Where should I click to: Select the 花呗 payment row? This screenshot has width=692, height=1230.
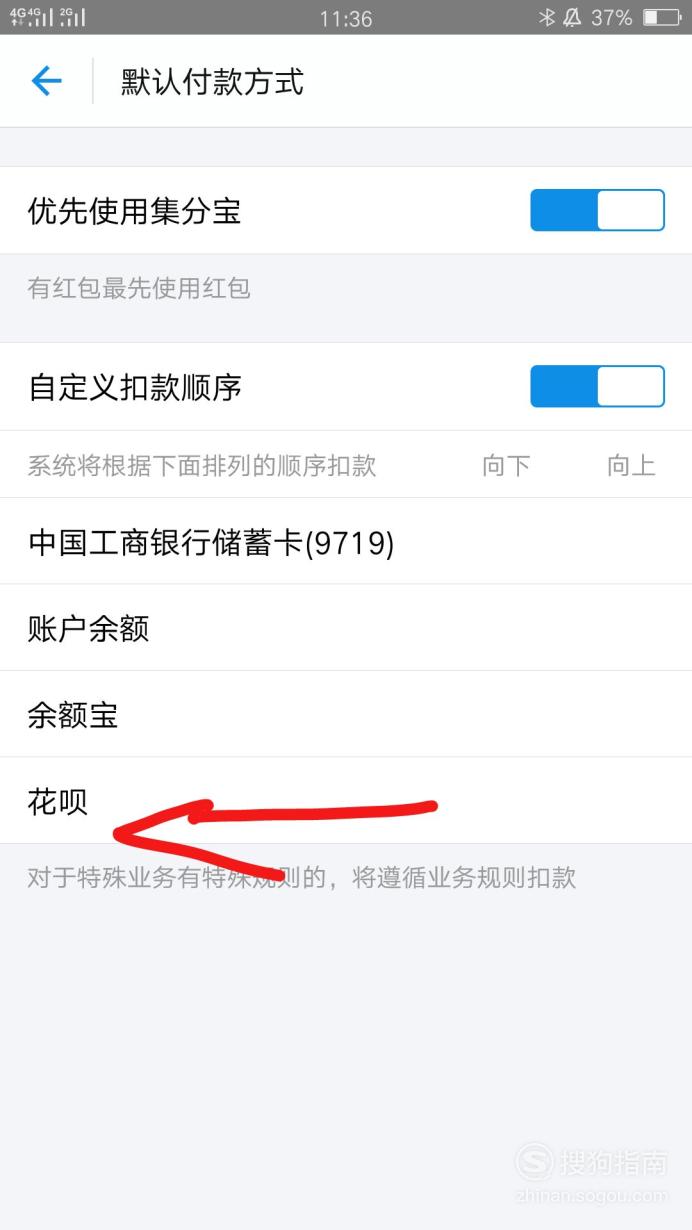(345, 800)
